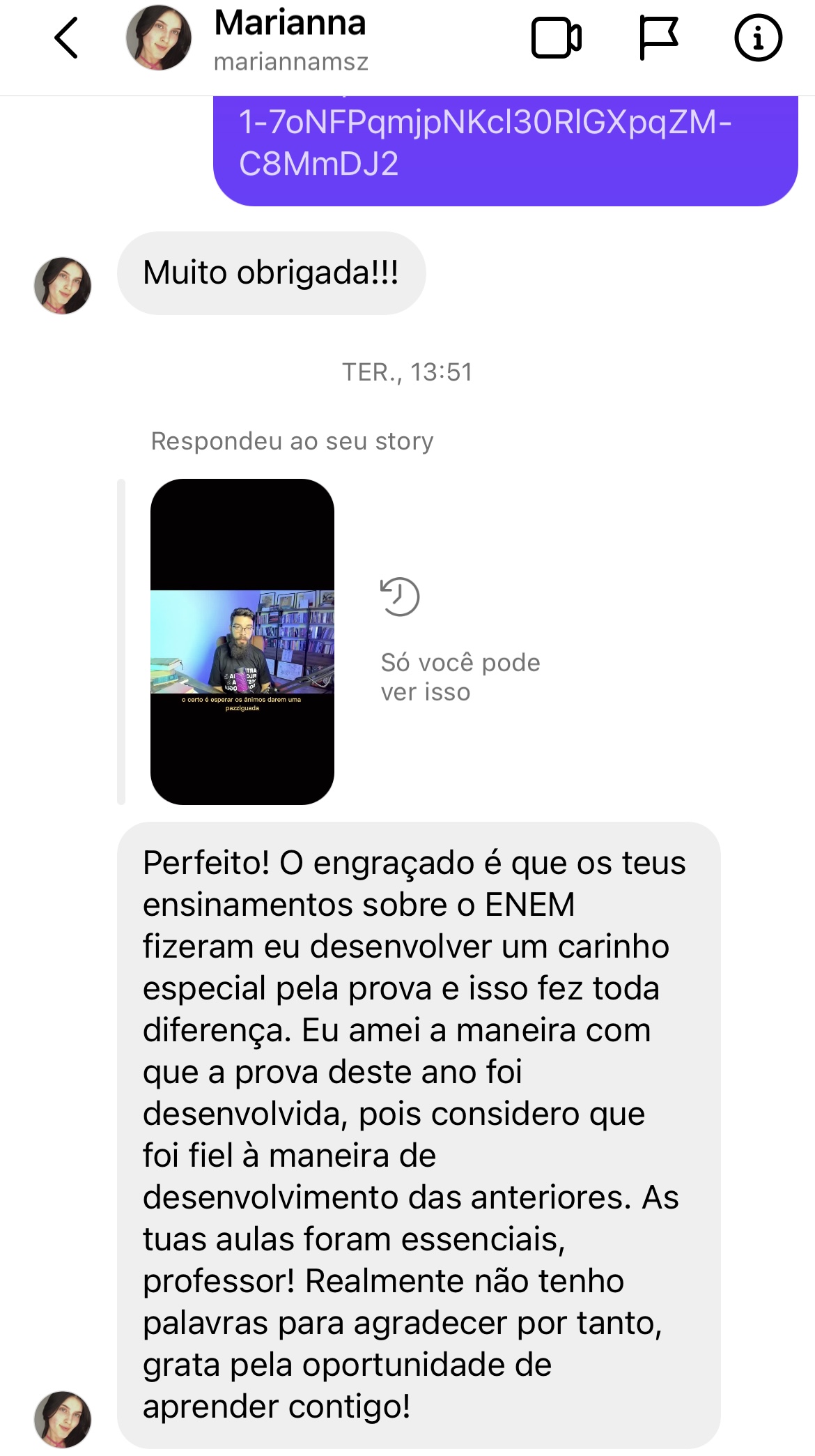Open the flag icon for this chat
The width and height of the screenshot is (815, 1456).
coord(658,38)
